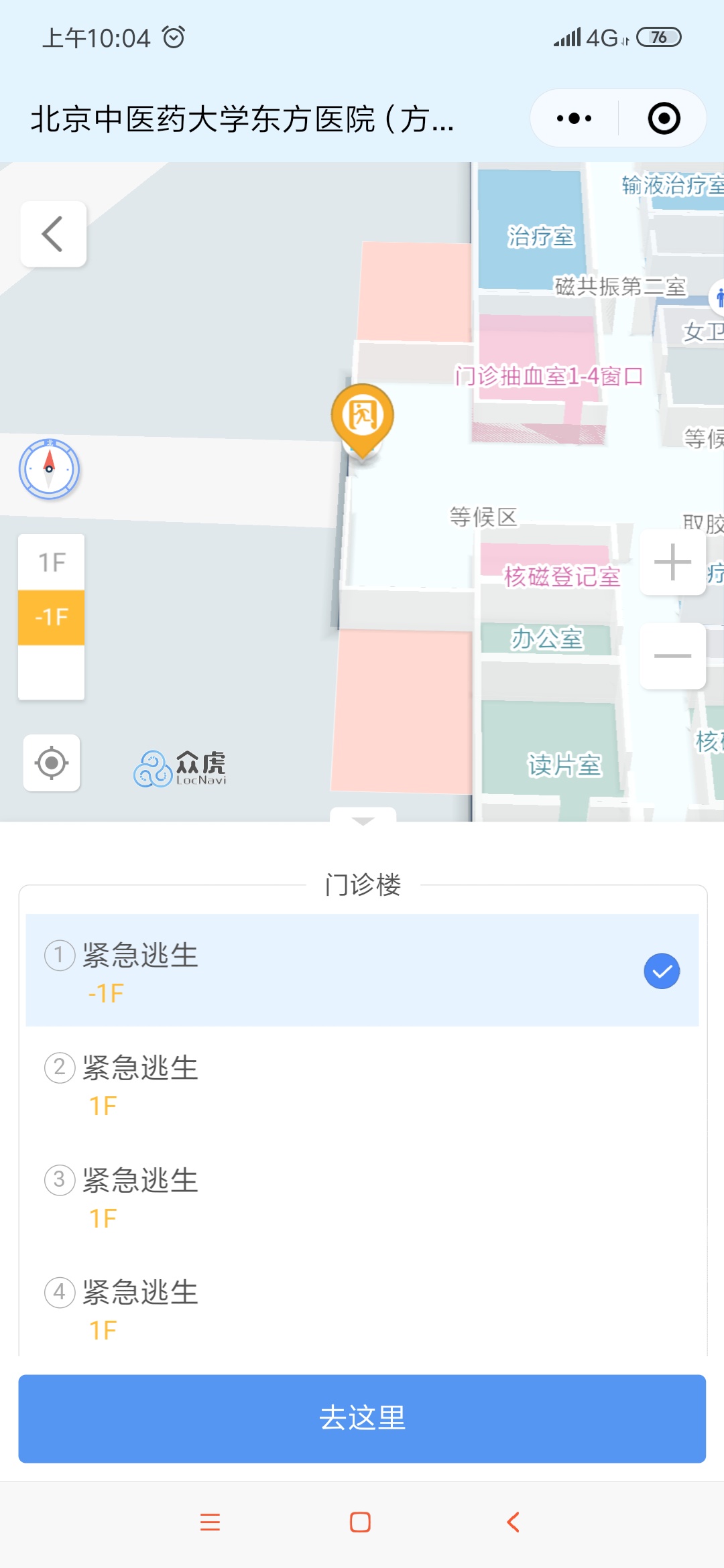Close the mini-program via target icon
The height and width of the screenshot is (1568, 724).
click(x=664, y=119)
